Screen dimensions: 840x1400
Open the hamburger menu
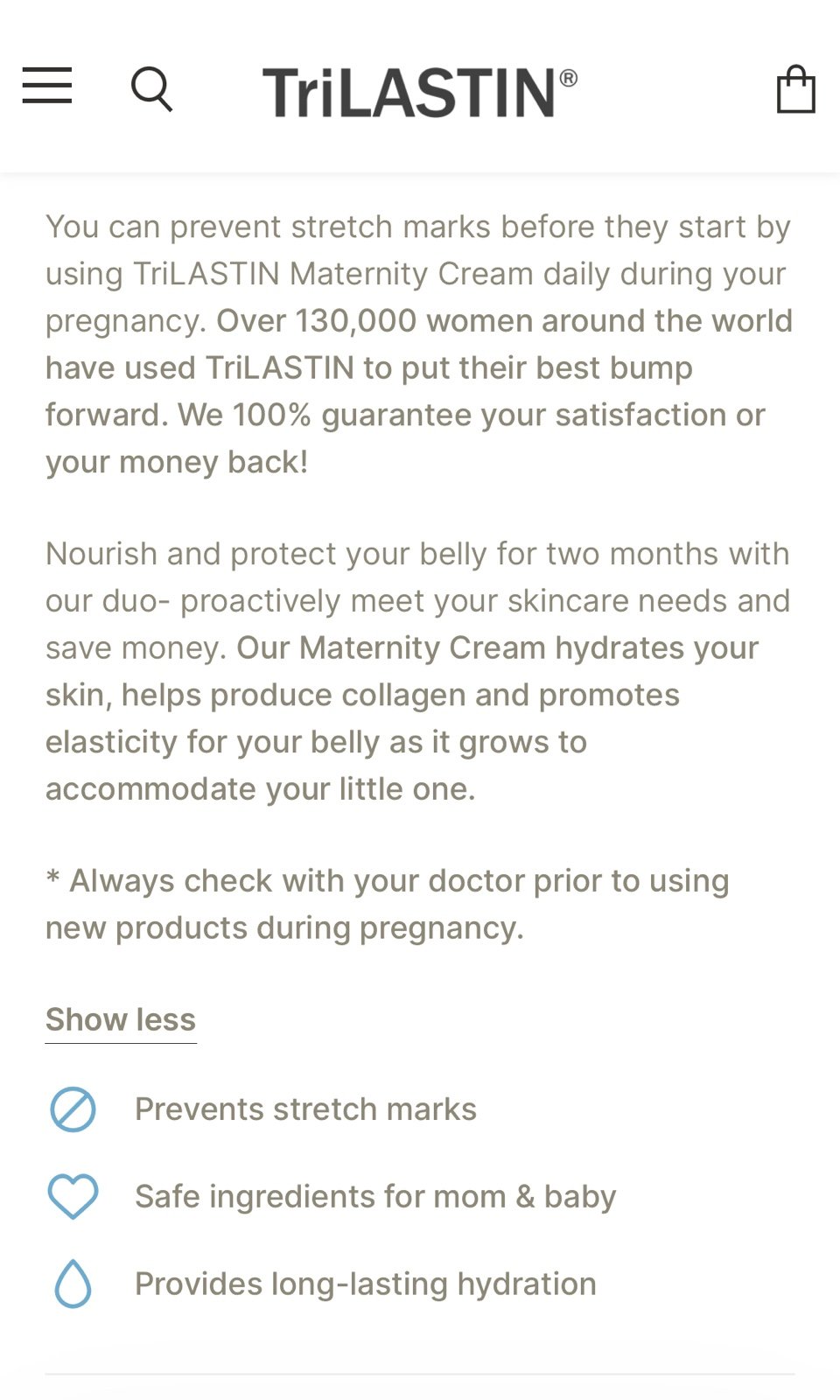tap(47, 86)
